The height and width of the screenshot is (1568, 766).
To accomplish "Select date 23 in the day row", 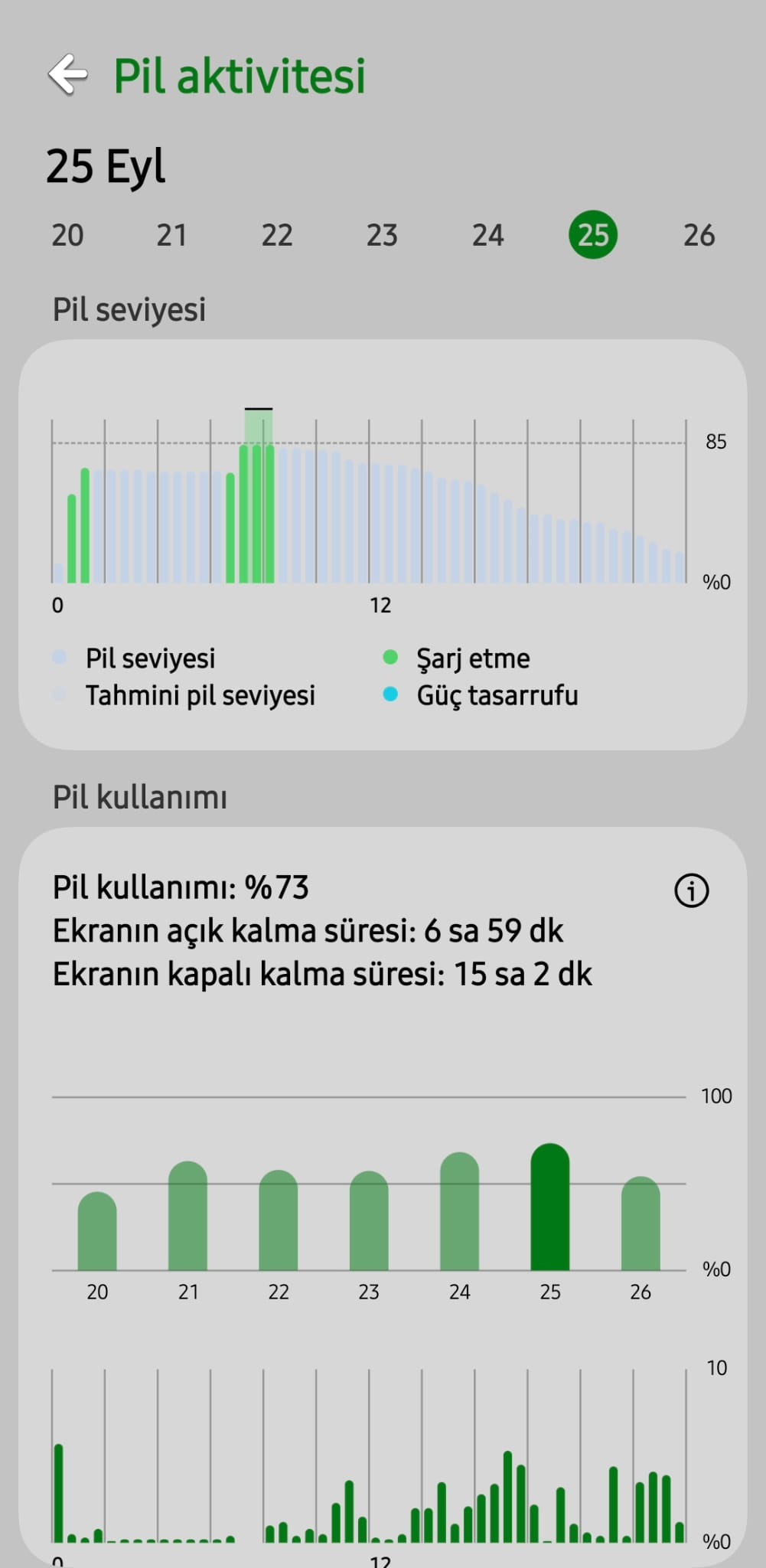I will pyautogui.click(x=382, y=235).
